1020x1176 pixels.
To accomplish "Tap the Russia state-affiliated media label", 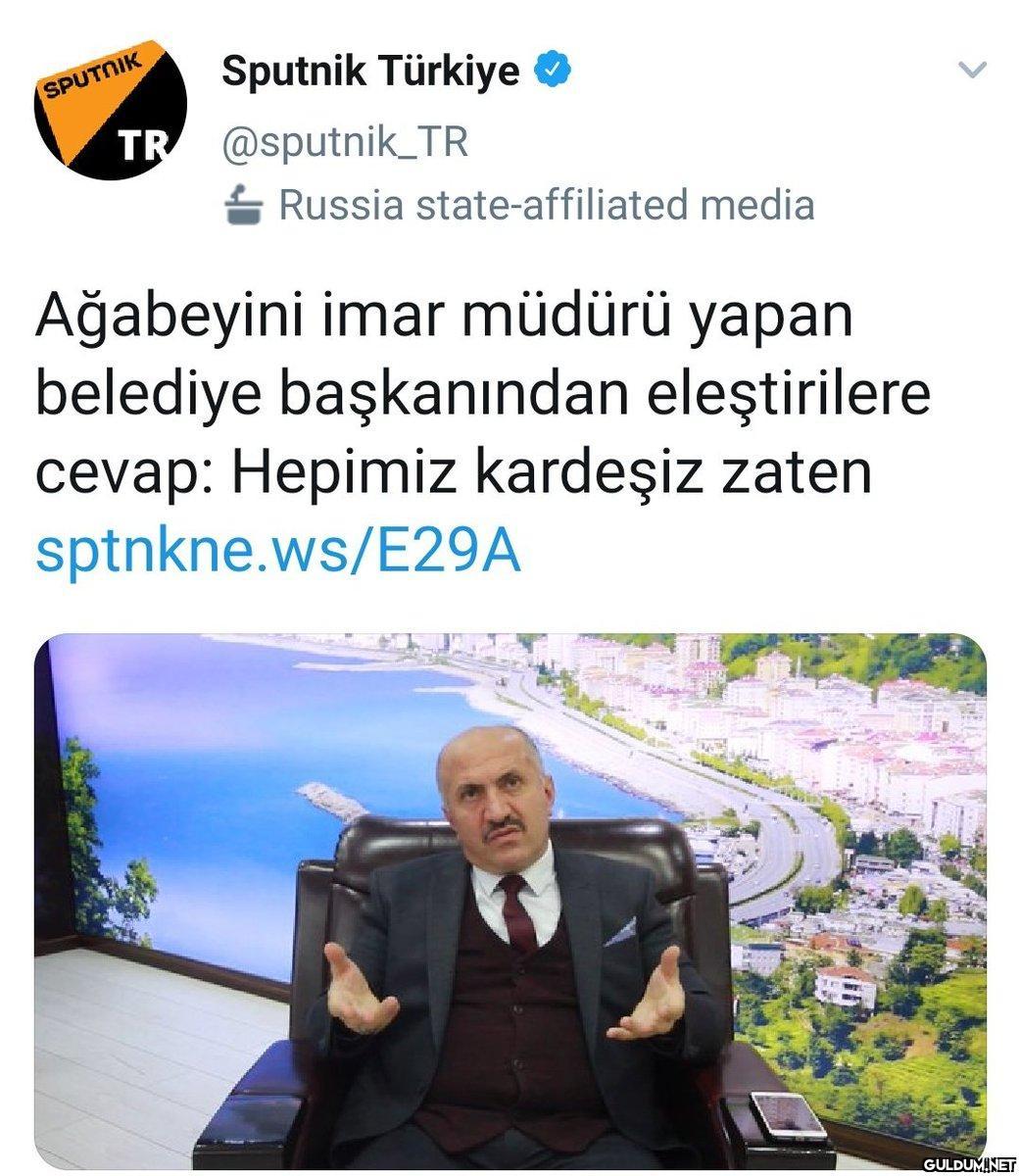I will tap(545, 206).
